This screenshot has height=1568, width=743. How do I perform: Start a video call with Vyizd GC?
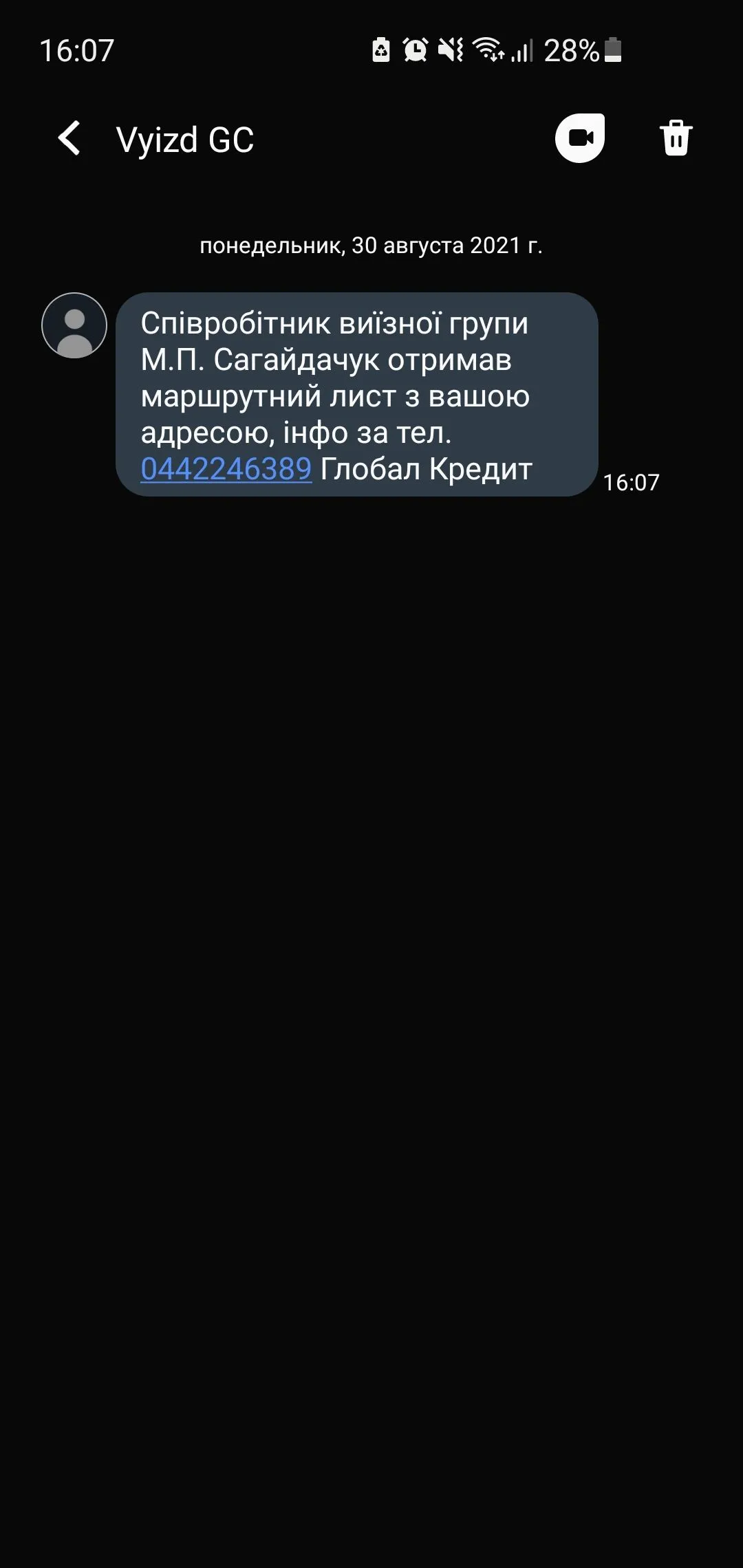click(x=580, y=138)
